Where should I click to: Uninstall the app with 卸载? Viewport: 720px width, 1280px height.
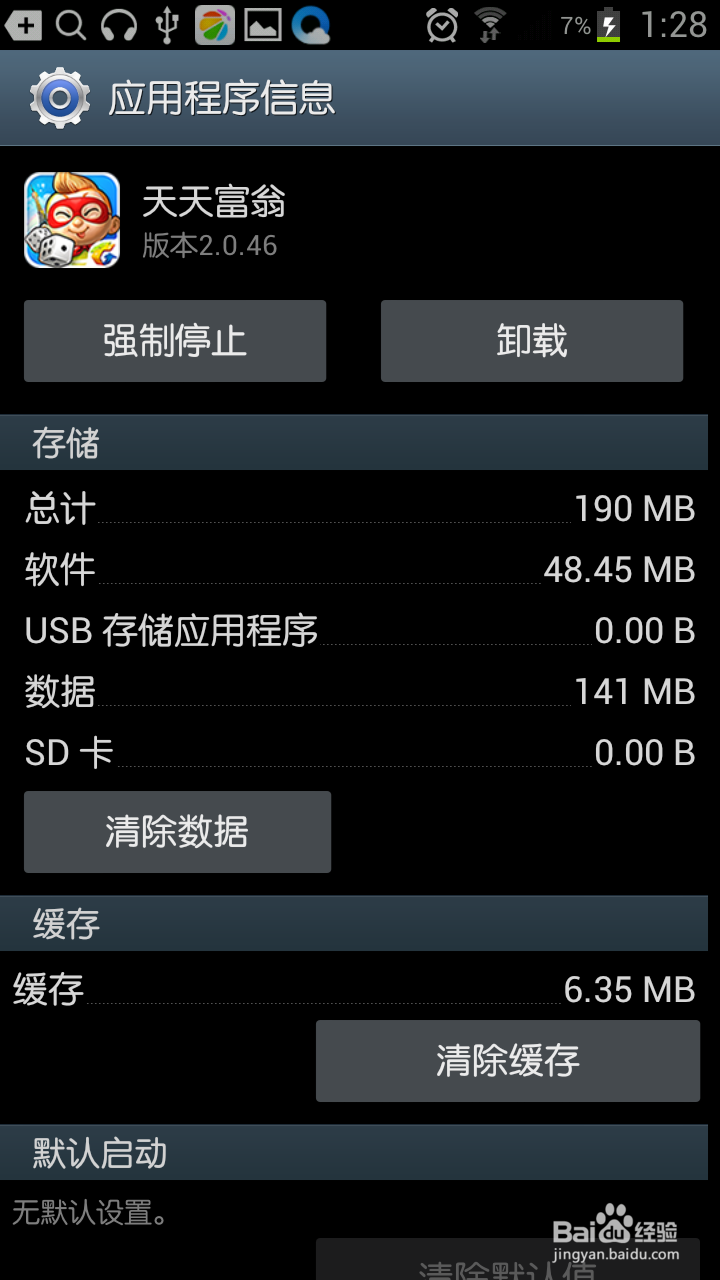pos(531,341)
